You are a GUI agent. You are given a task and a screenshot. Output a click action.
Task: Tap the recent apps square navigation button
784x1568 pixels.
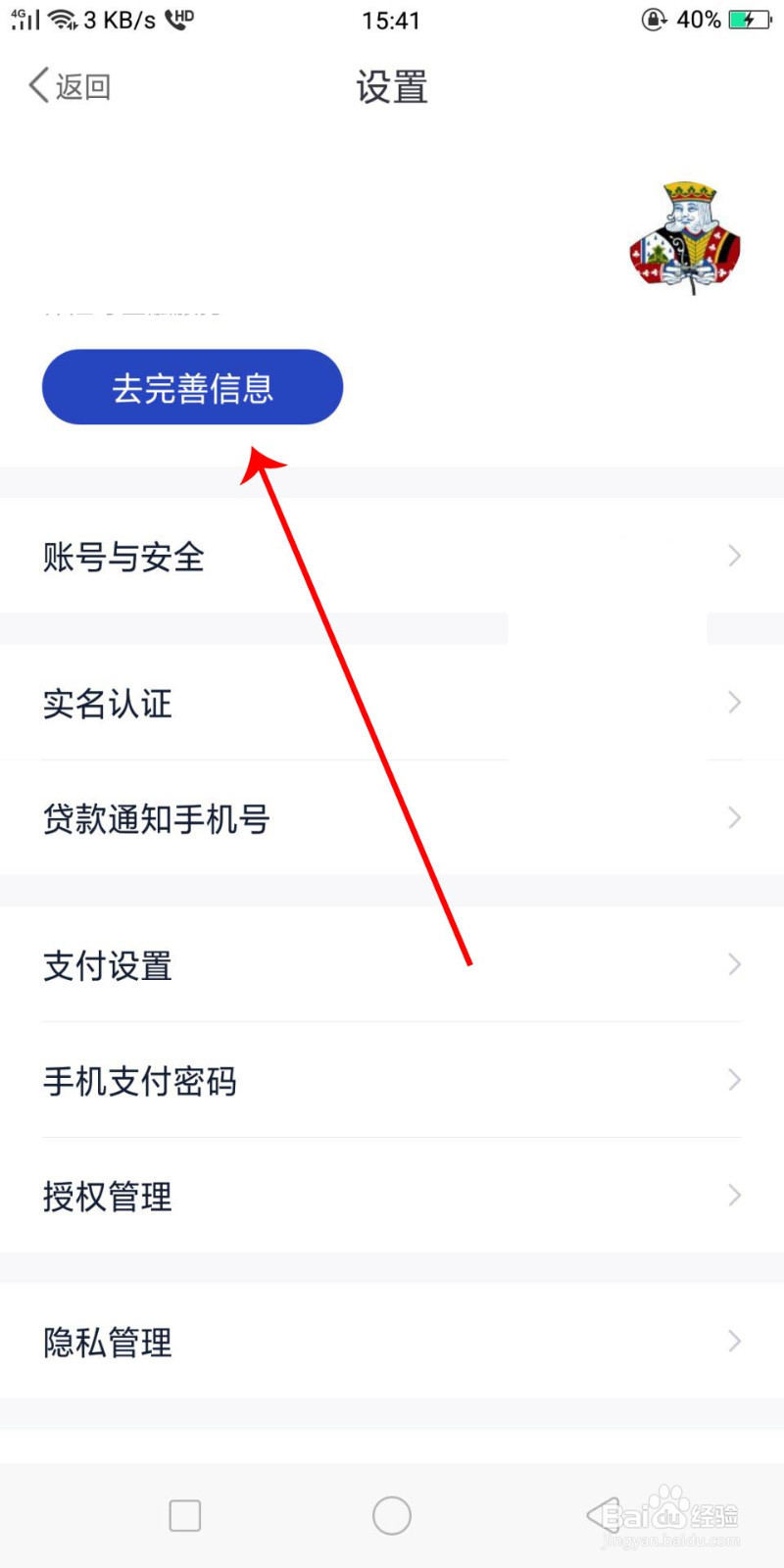(184, 1514)
